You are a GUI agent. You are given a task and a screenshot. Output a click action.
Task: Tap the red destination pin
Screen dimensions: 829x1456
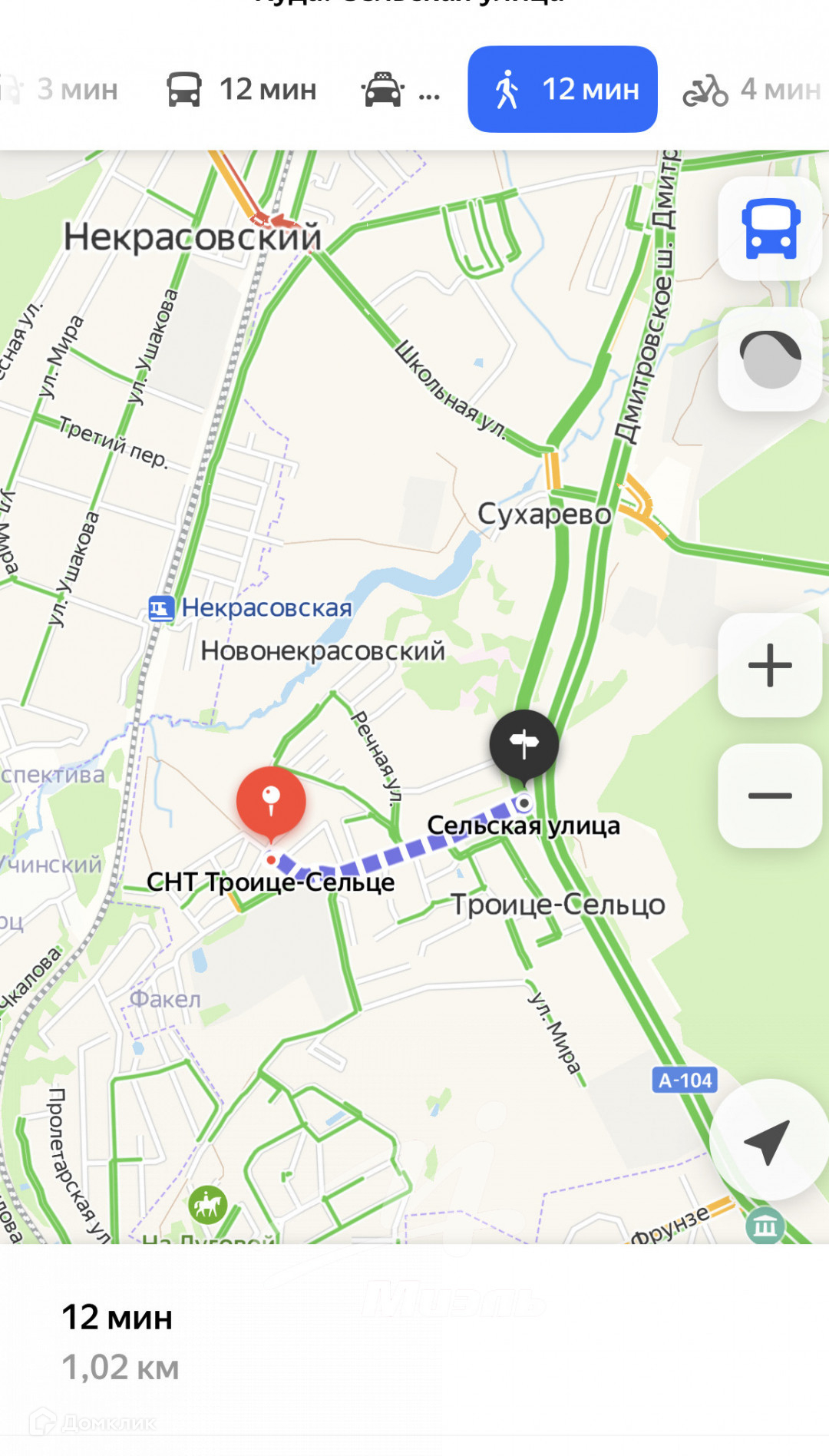coord(271,803)
